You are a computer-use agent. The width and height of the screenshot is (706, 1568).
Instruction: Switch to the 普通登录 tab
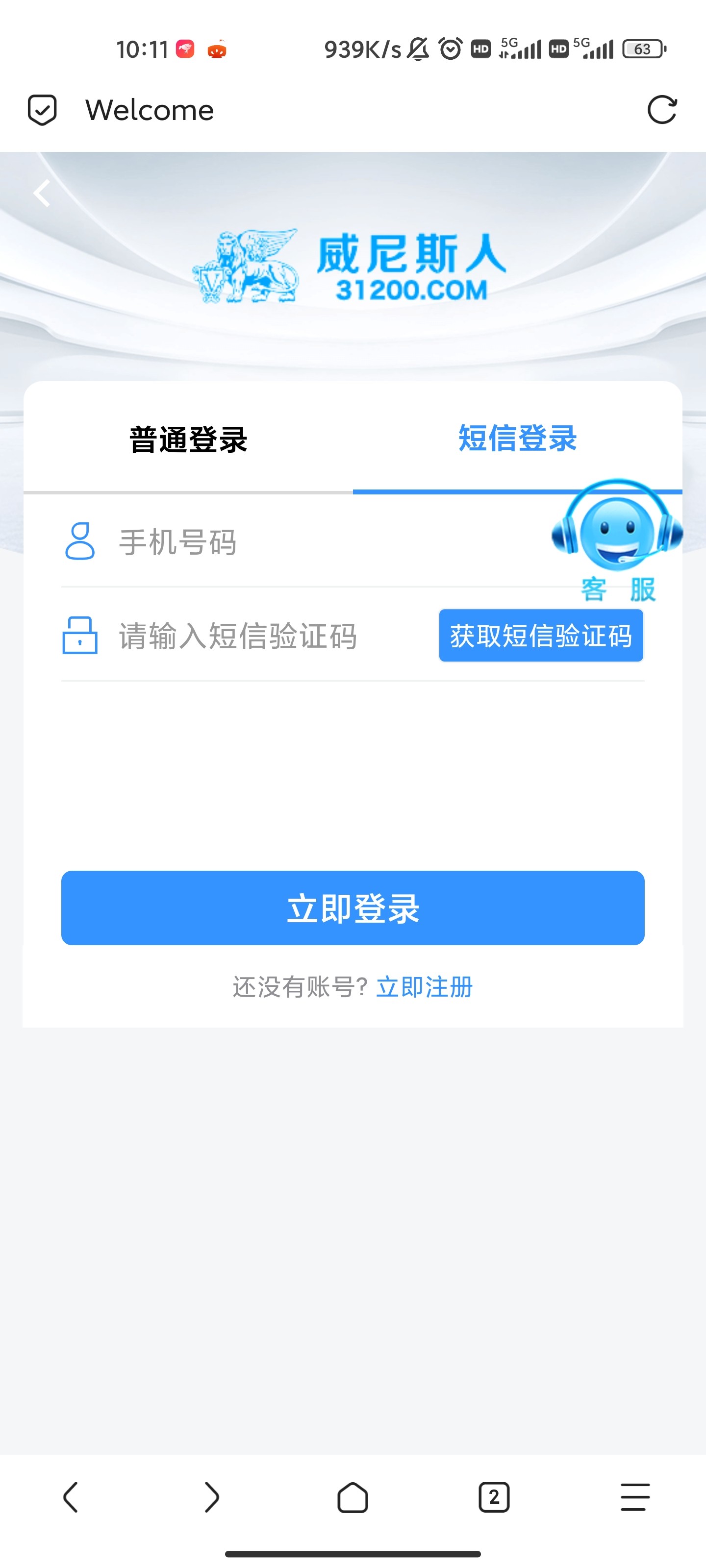coord(188,439)
